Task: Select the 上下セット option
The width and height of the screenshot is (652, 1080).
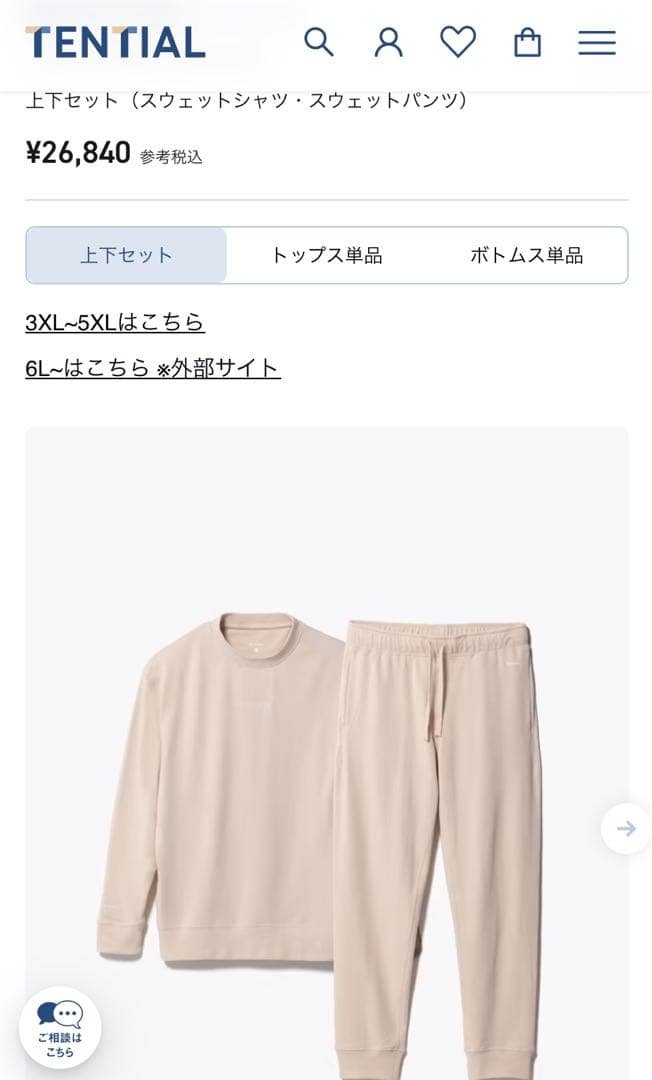Action: point(126,255)
